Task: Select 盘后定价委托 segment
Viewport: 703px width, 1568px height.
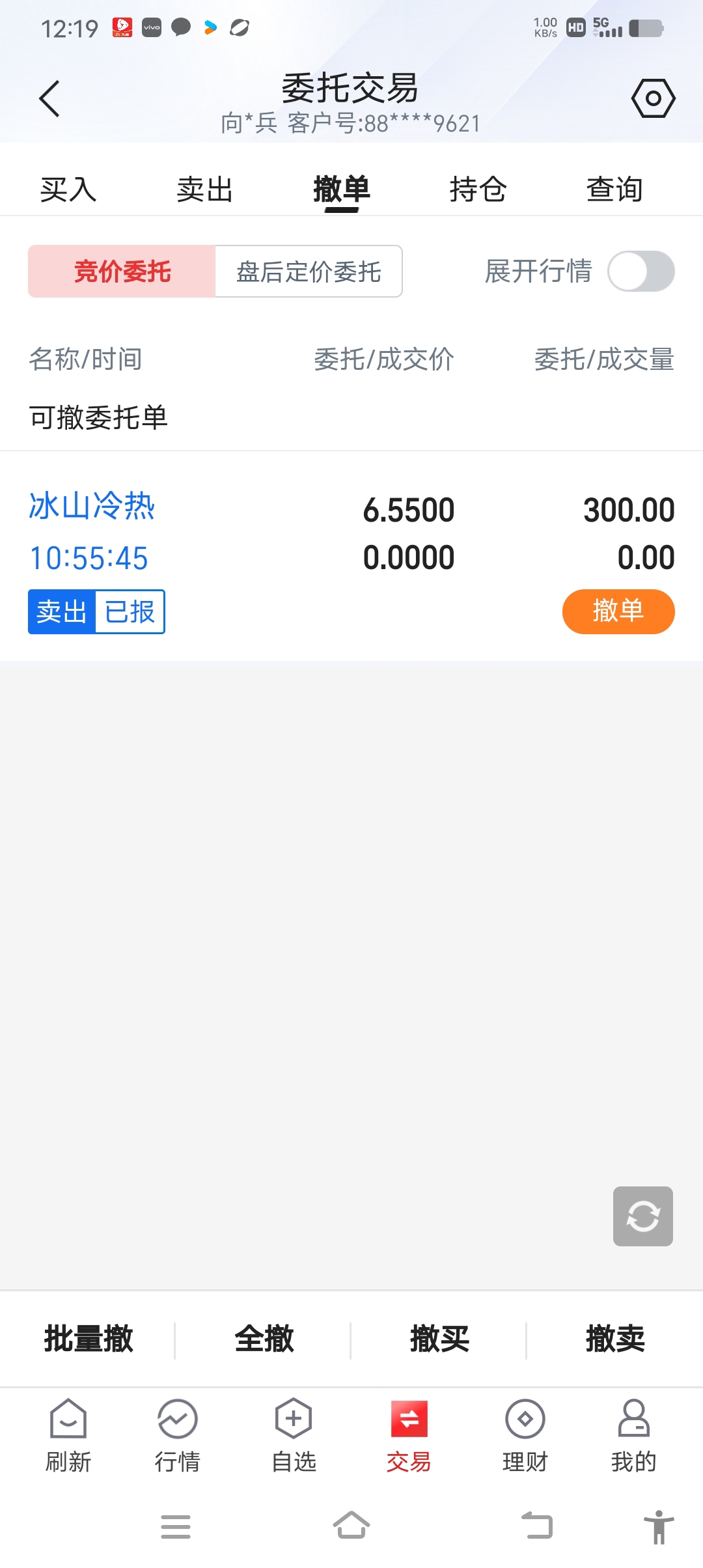Action: [309, 272]
